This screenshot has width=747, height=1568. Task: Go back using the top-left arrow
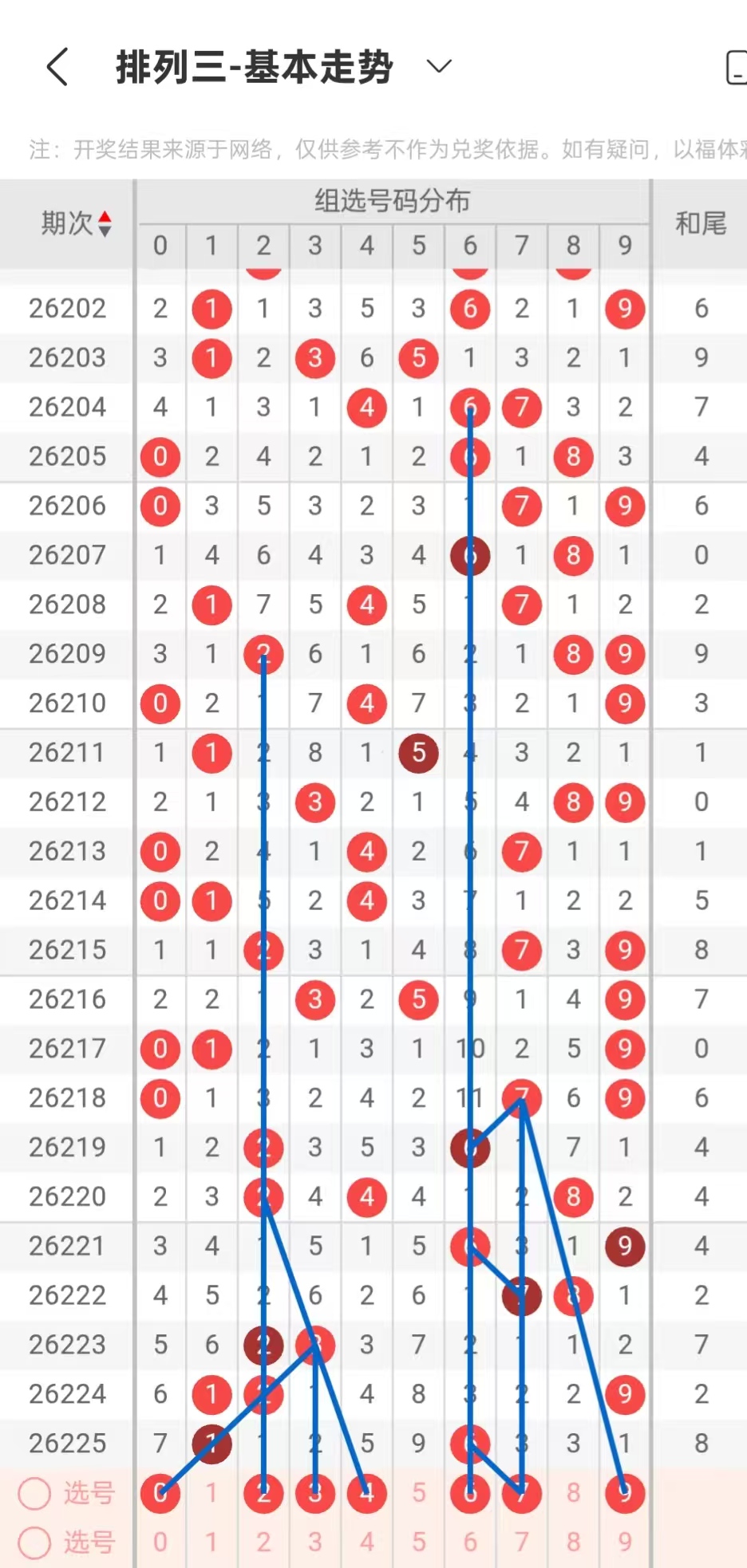[x=57, y=66]
